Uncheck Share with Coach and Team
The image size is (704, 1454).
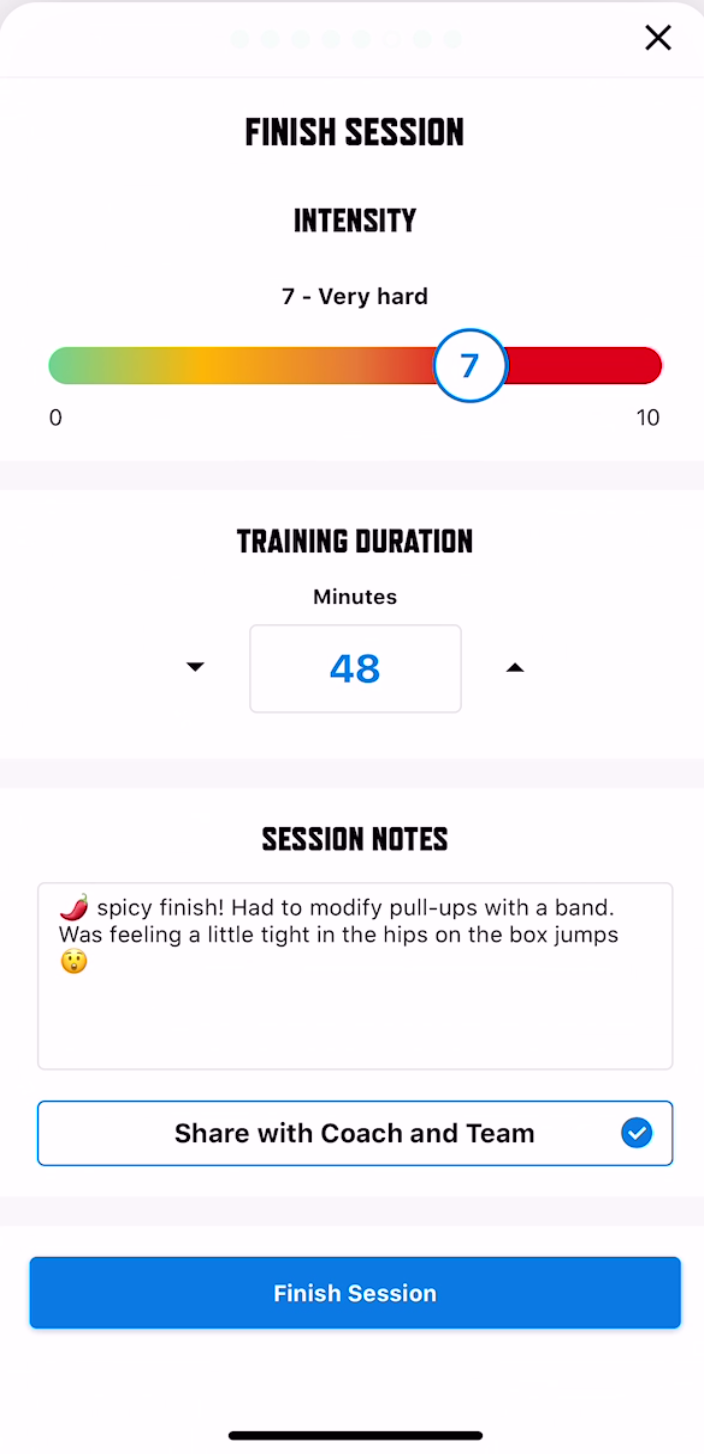click(636, 1133)
